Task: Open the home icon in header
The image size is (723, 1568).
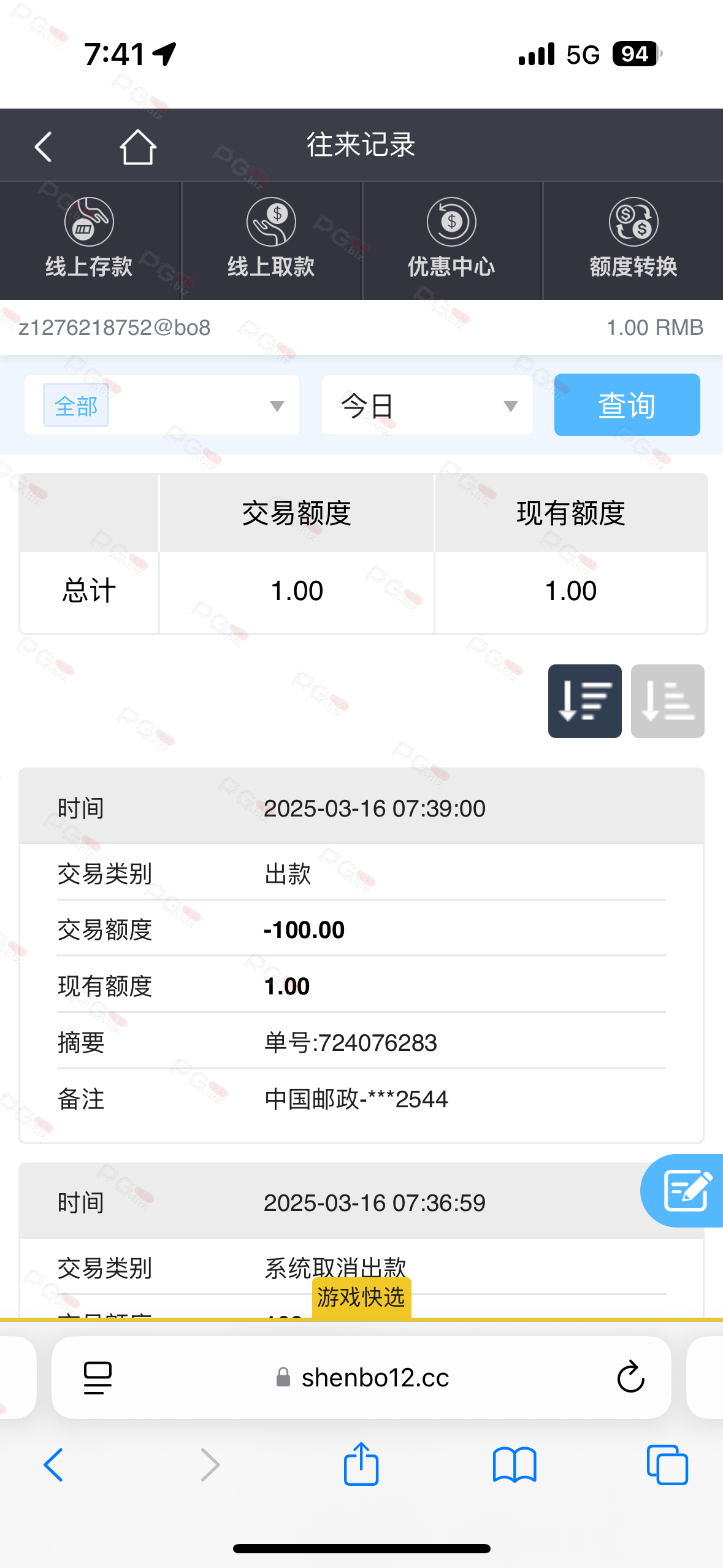Action: tap(137, 147)
